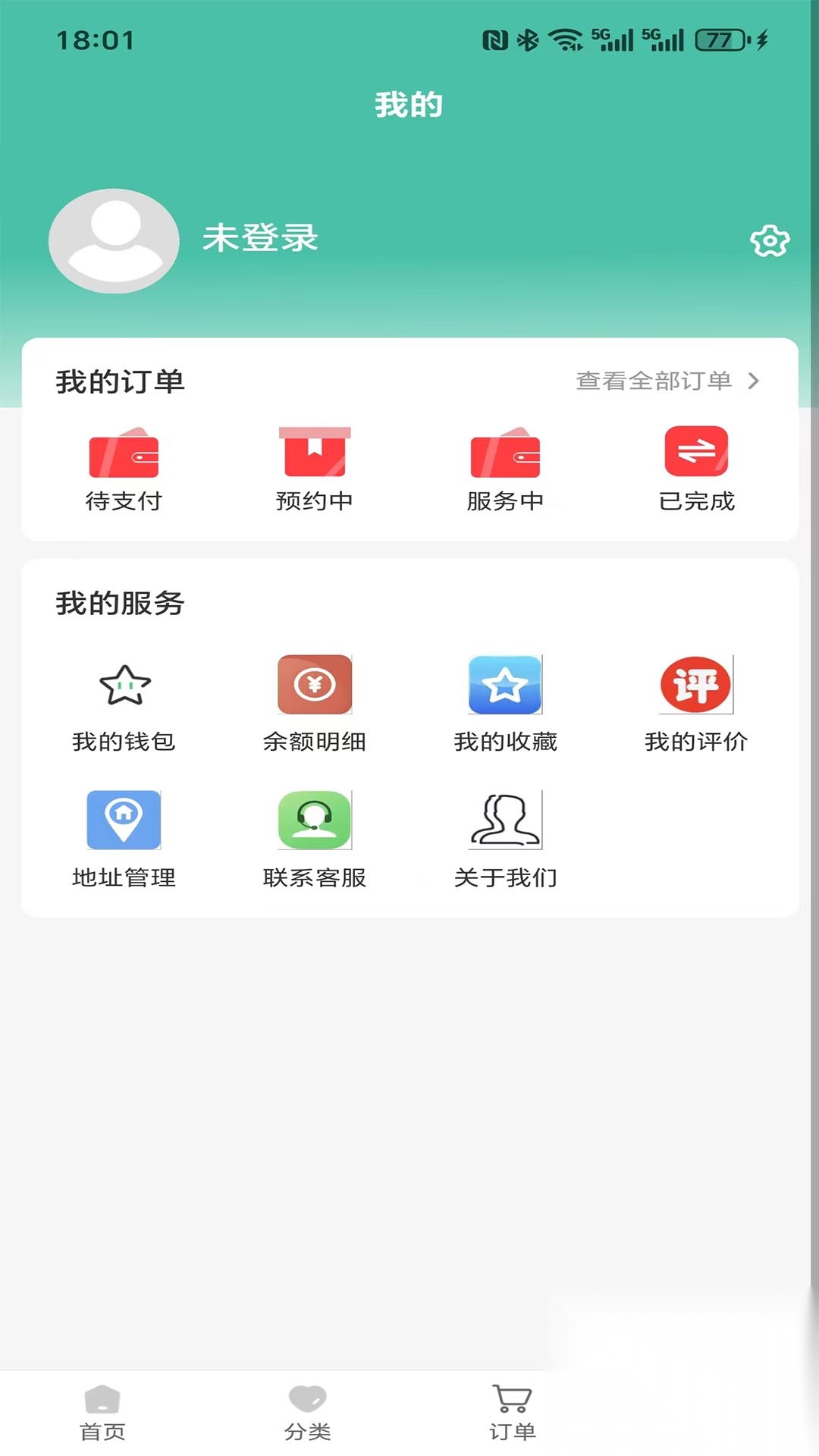Screen dimensions: 819x1456
Task: View 我的评价 reviews icon
Action: [x=695, y=685]
